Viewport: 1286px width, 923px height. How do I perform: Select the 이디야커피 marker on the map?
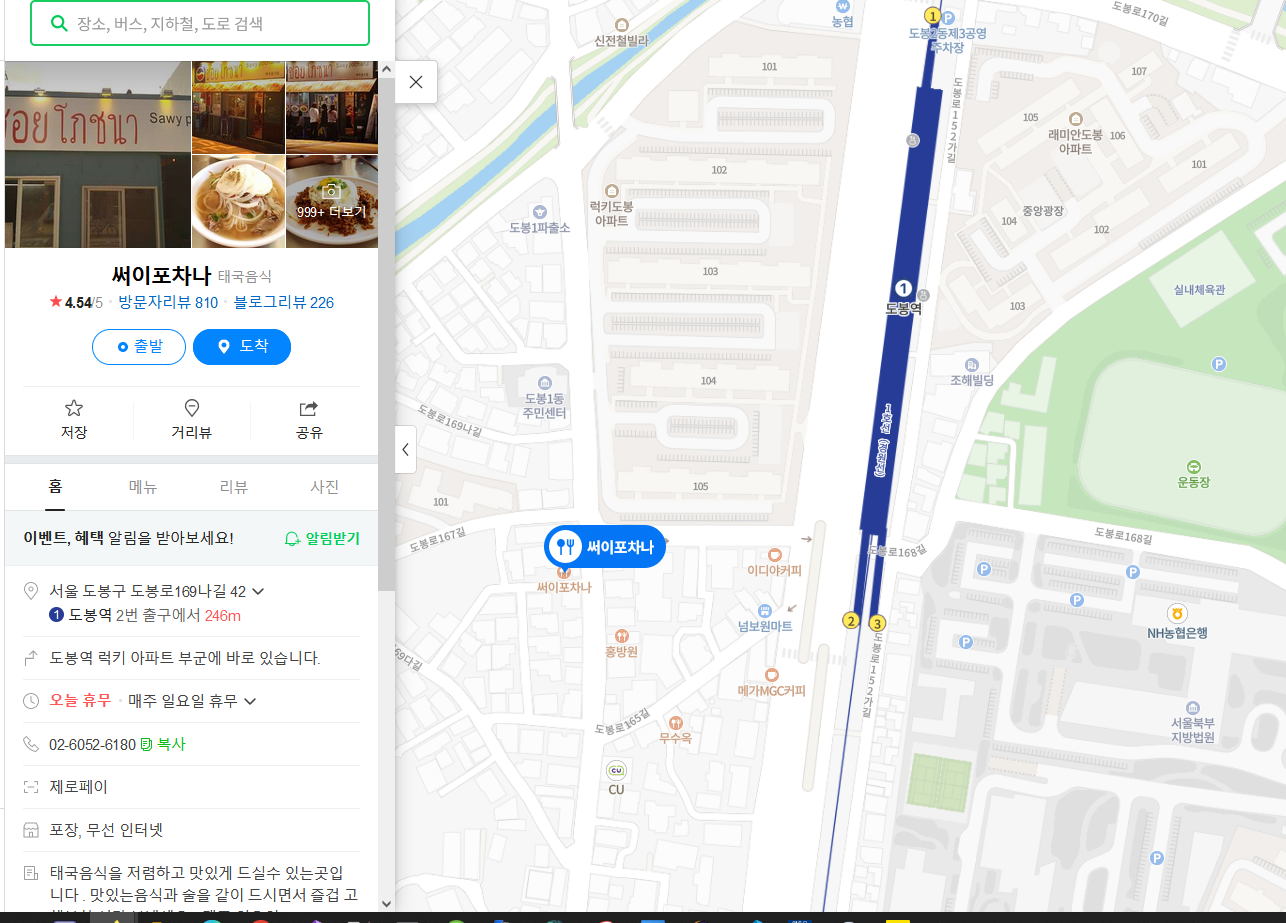coord(774,555)
